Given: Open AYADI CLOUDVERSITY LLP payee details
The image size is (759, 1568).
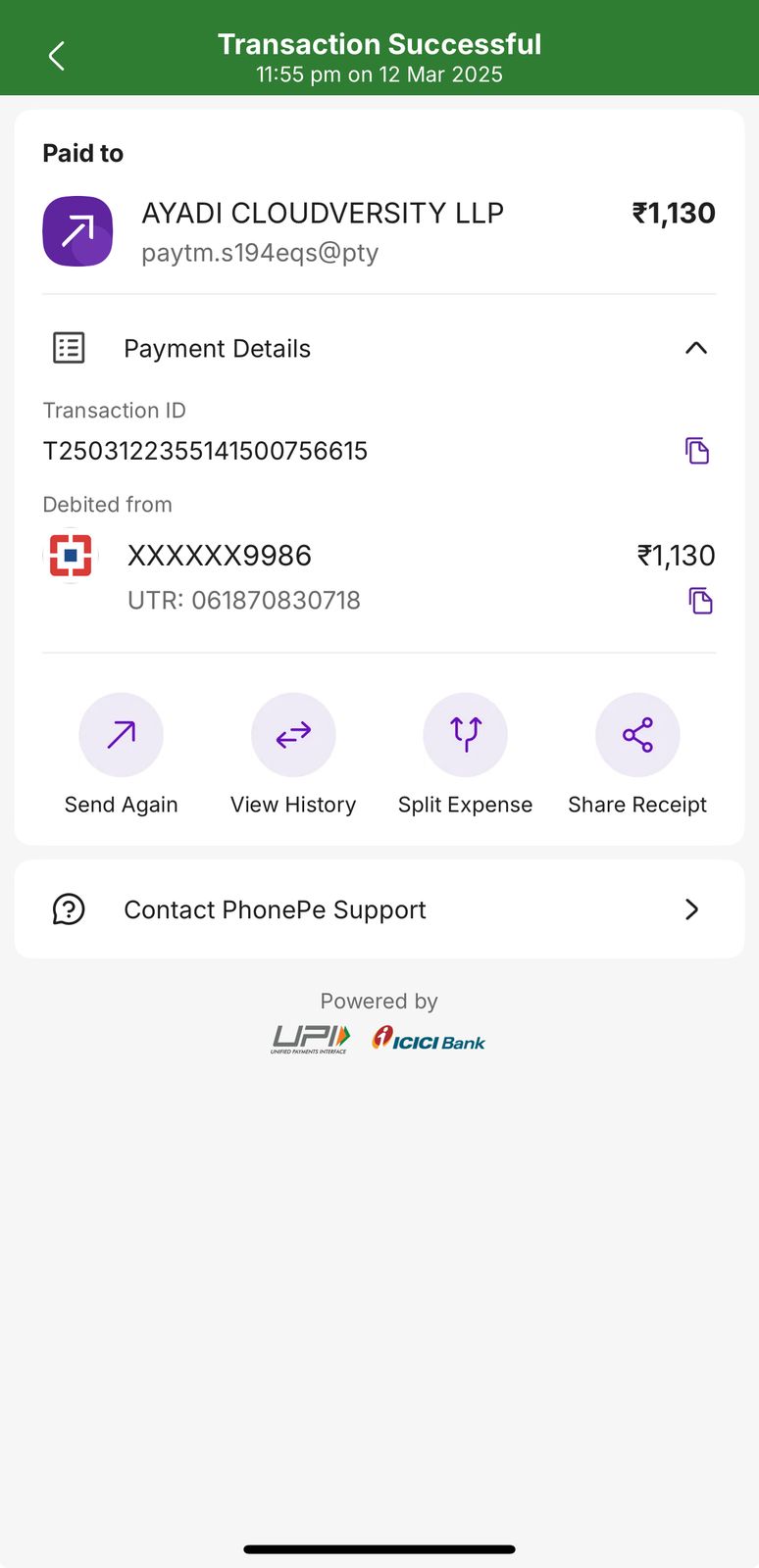Looking at the screenshot, I should coord(322,231).
